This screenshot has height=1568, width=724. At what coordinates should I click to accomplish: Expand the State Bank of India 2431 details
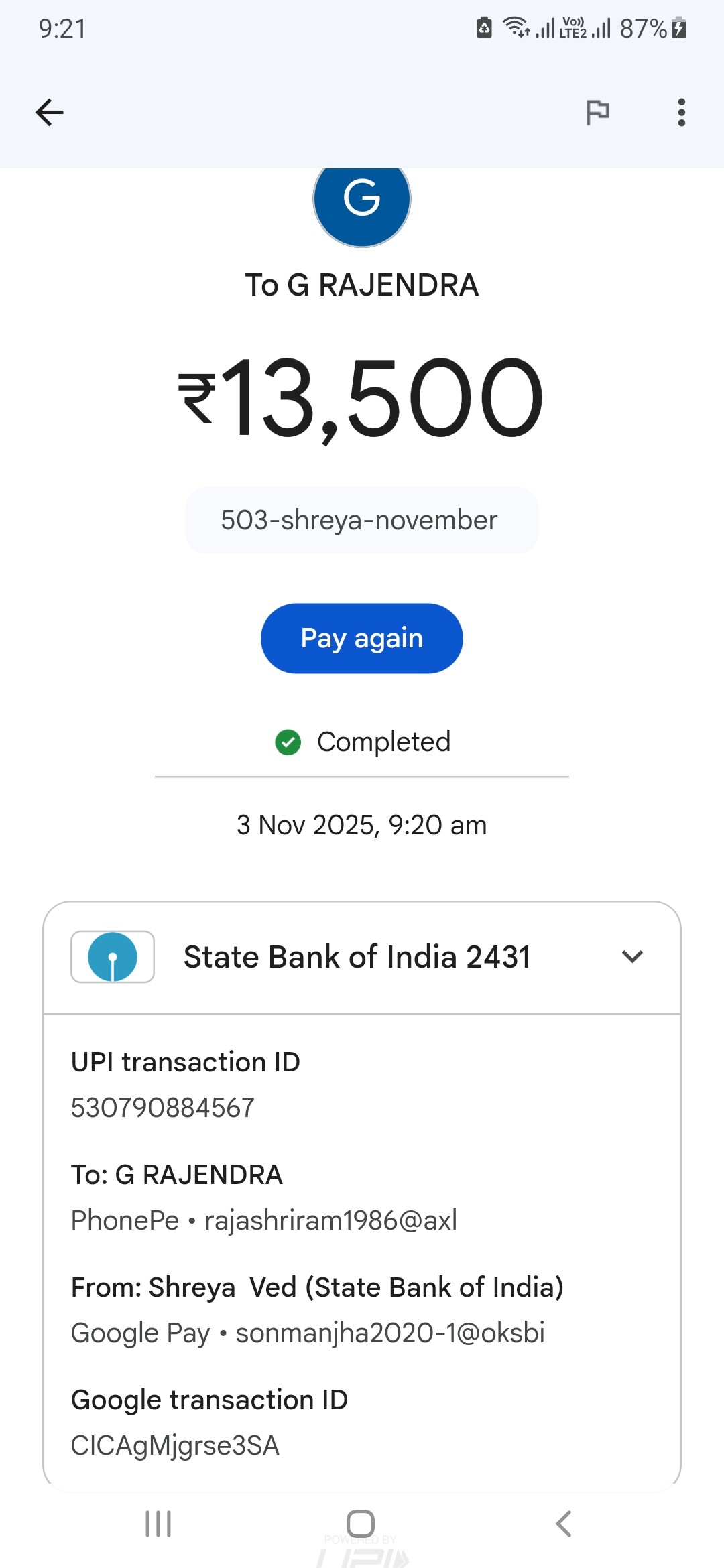click(632, 956)
